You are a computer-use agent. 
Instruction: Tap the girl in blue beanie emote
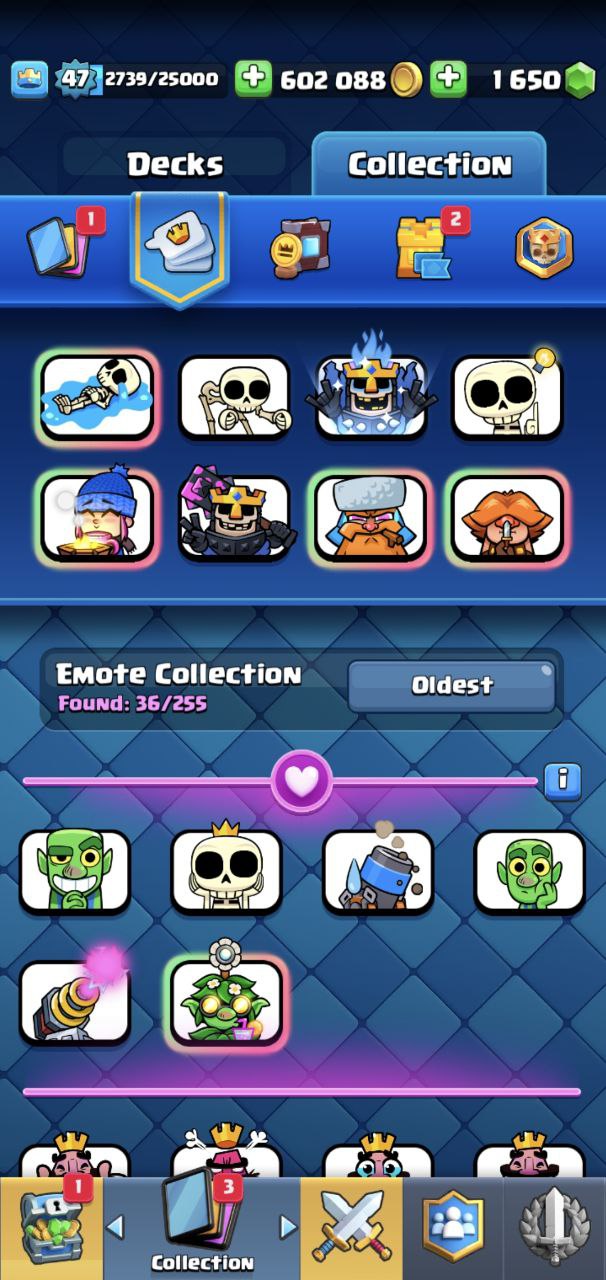[x=97, y=515]
